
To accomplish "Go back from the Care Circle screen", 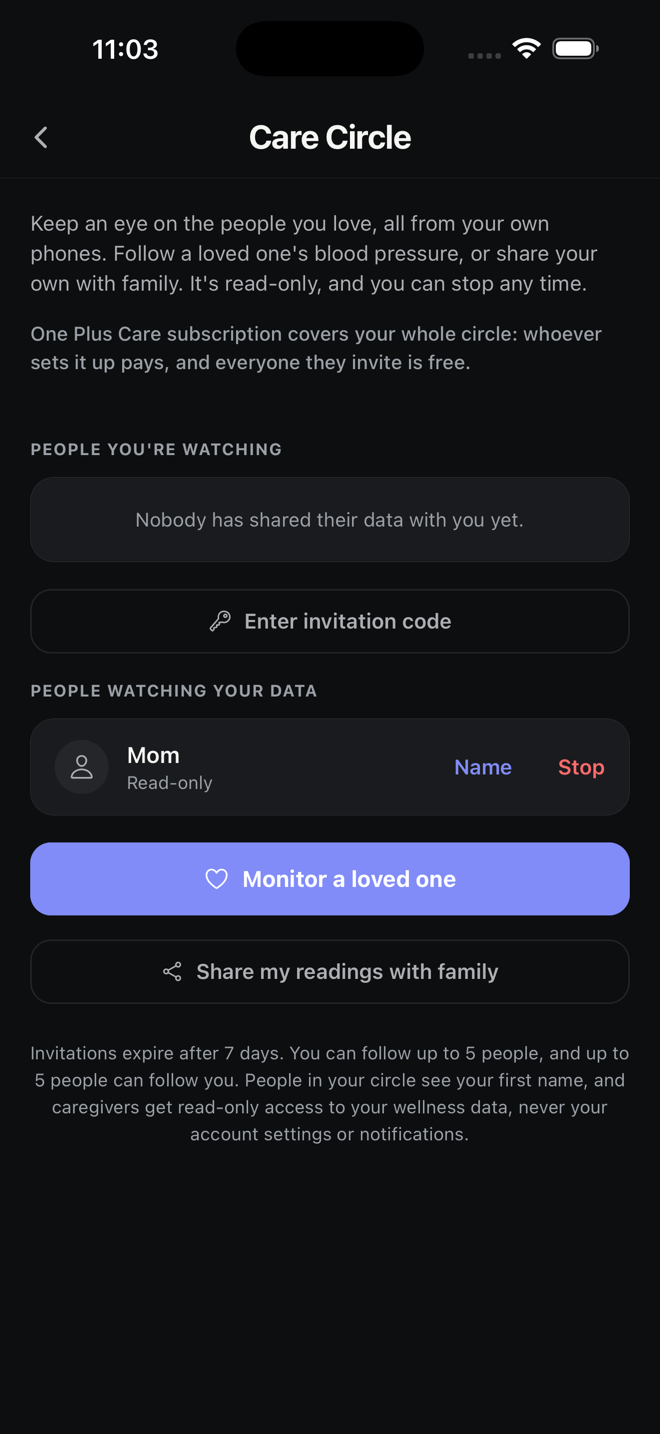I will (41, 137).
